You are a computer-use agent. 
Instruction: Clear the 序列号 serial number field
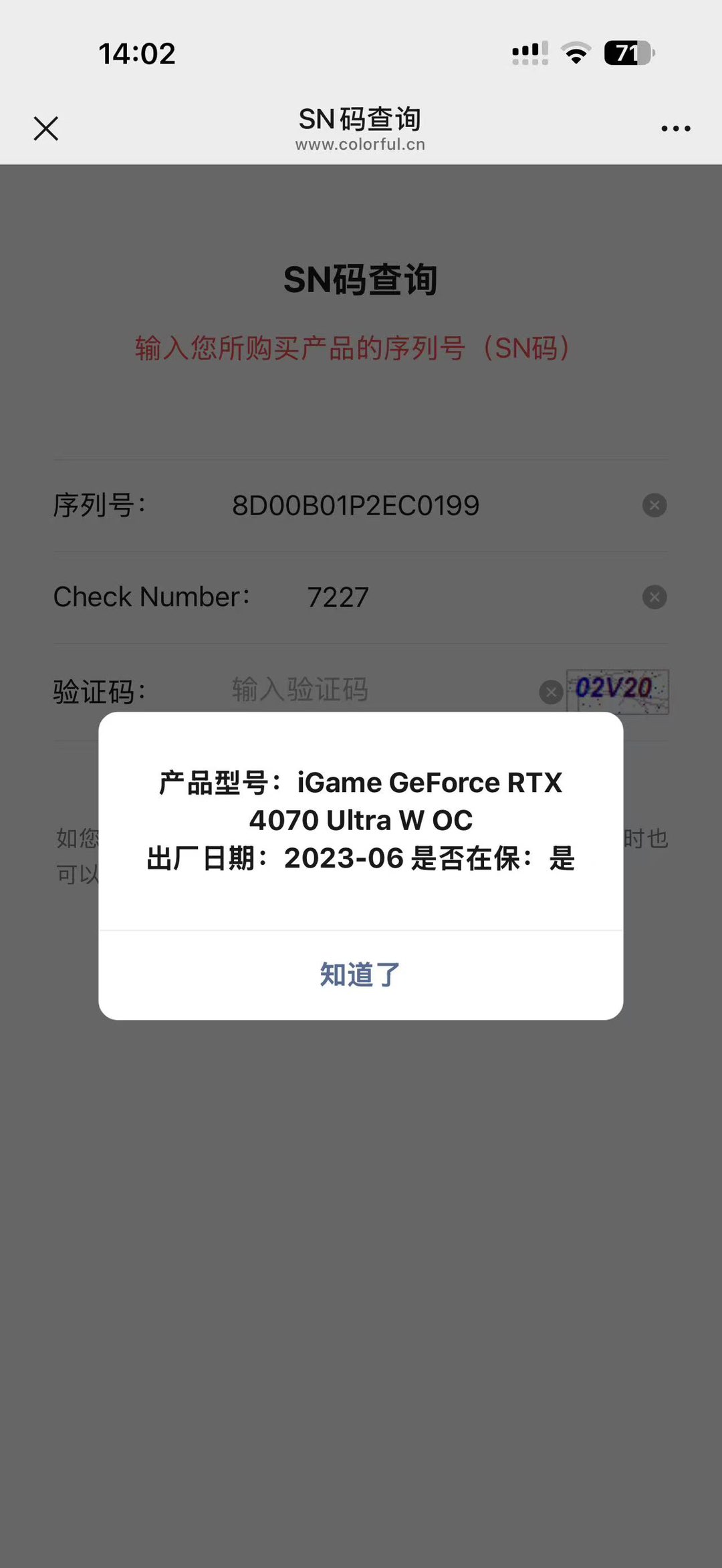coord(654,505)
